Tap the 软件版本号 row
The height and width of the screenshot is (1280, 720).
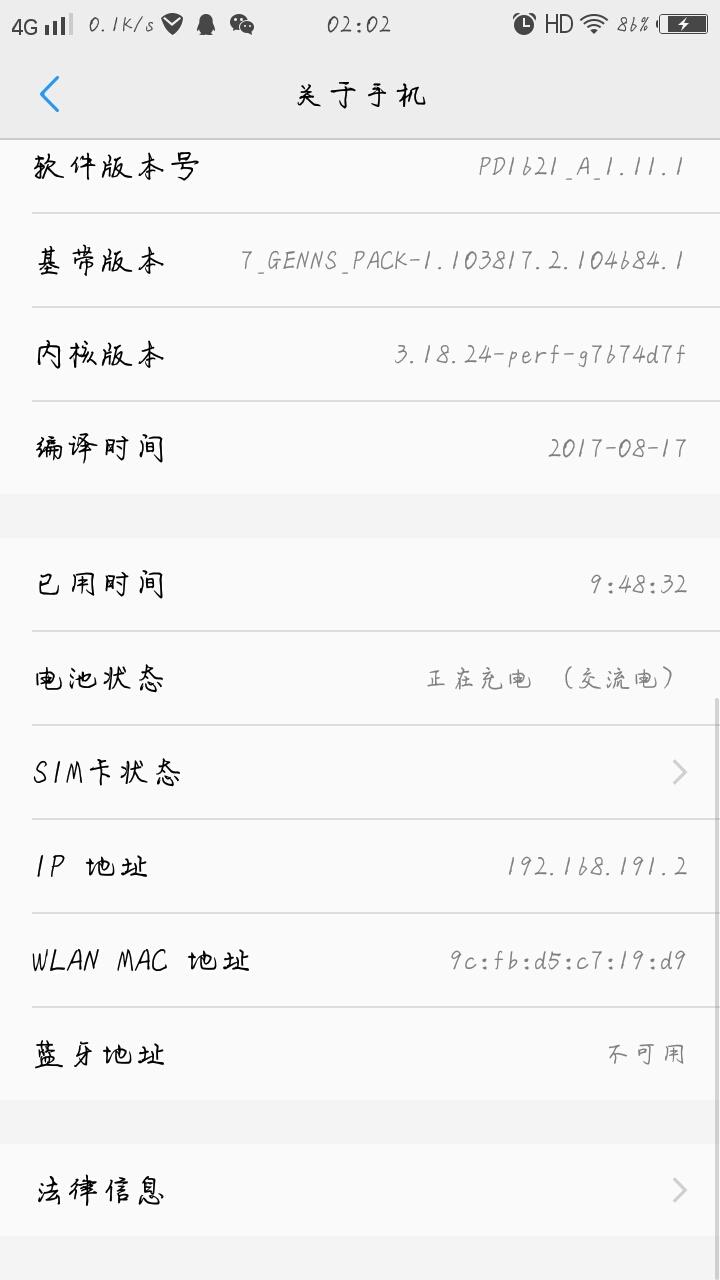coord(360,166)
